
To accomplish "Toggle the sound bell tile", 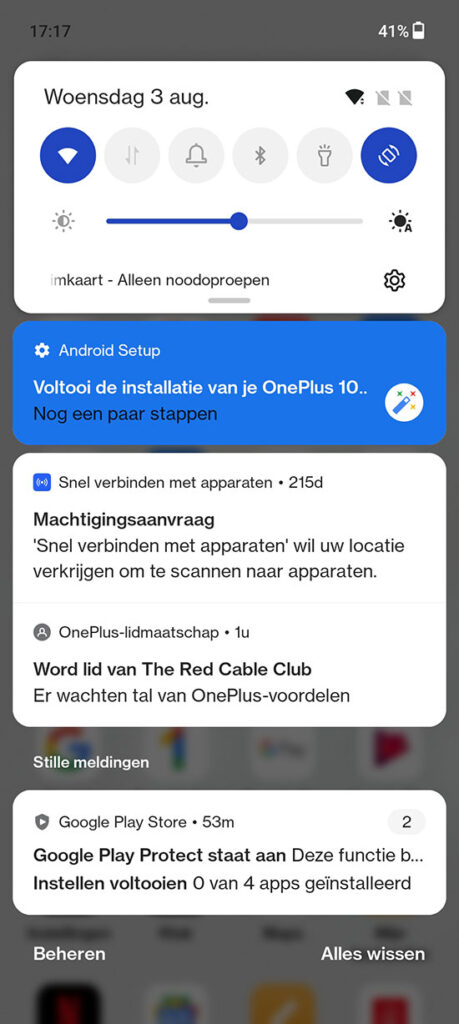I will tap(197, 155).
